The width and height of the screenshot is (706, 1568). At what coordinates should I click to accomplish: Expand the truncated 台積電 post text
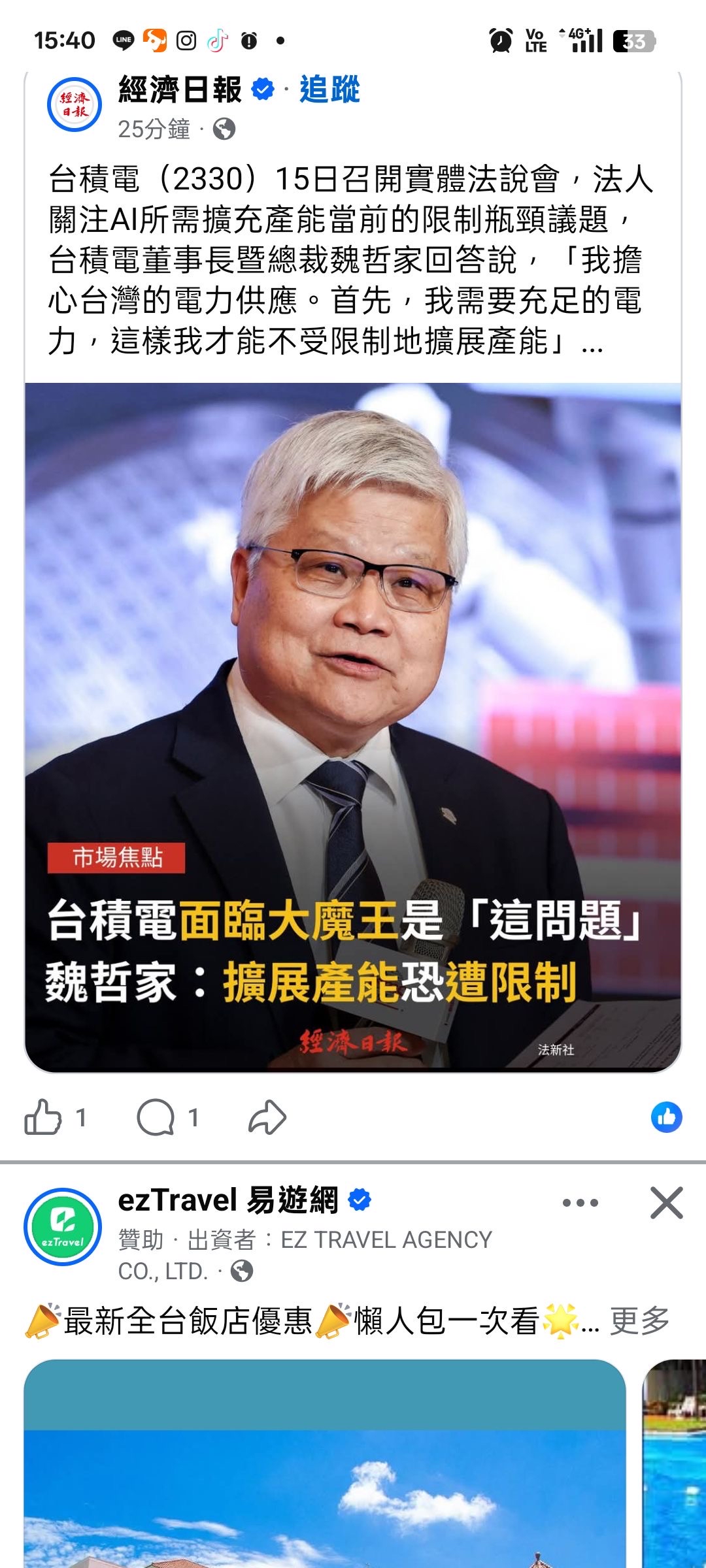pyautogui.click(x=592, y=342)
